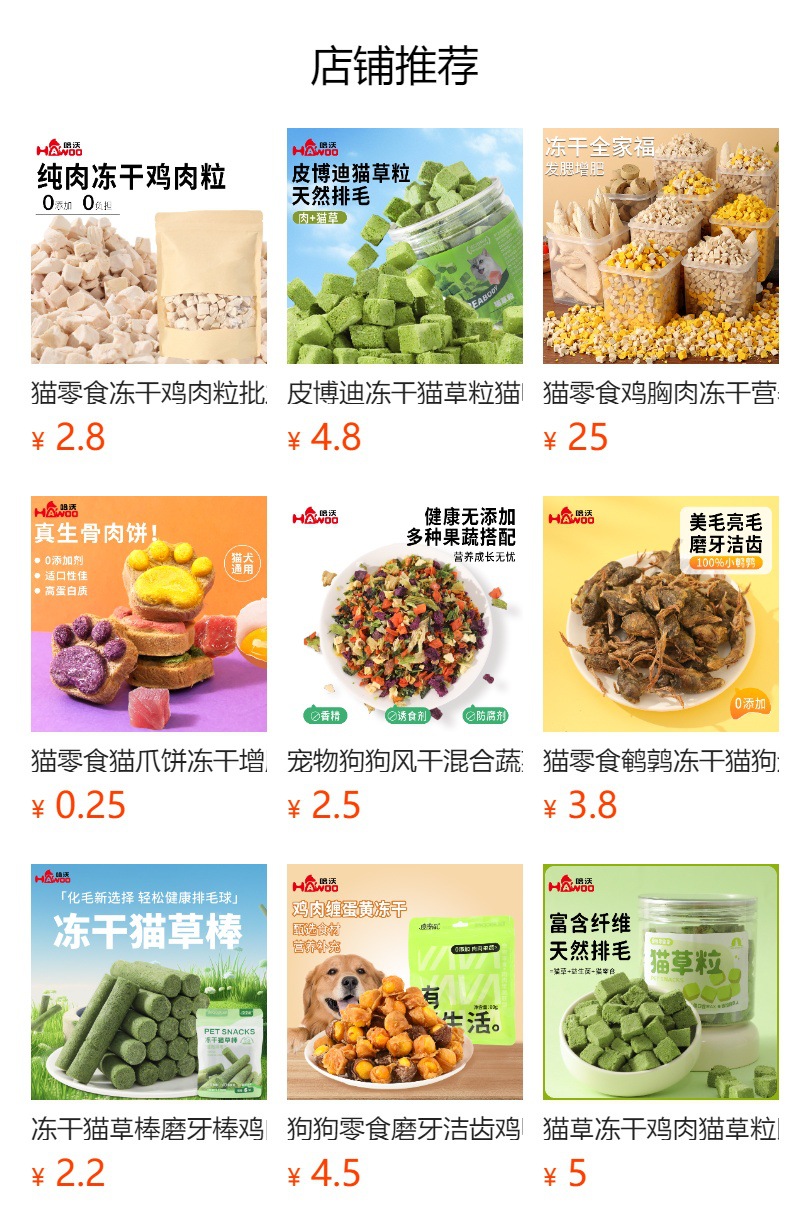The image size is (790, 1232).
Task: Select the 猫爪饼冻干 product priced ¥0.25
Action: (149, 614)
